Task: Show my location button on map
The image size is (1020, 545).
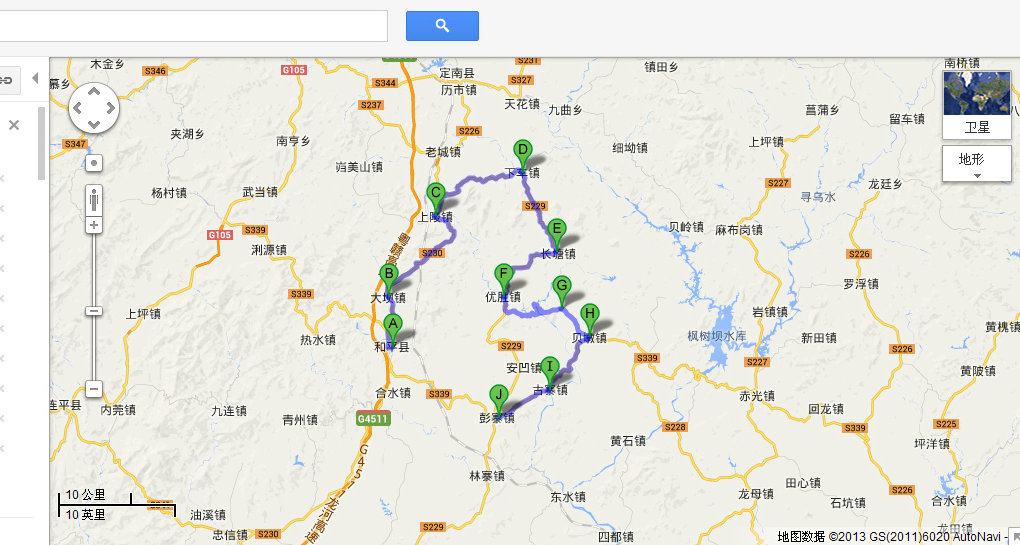Action: pos(94,163)
